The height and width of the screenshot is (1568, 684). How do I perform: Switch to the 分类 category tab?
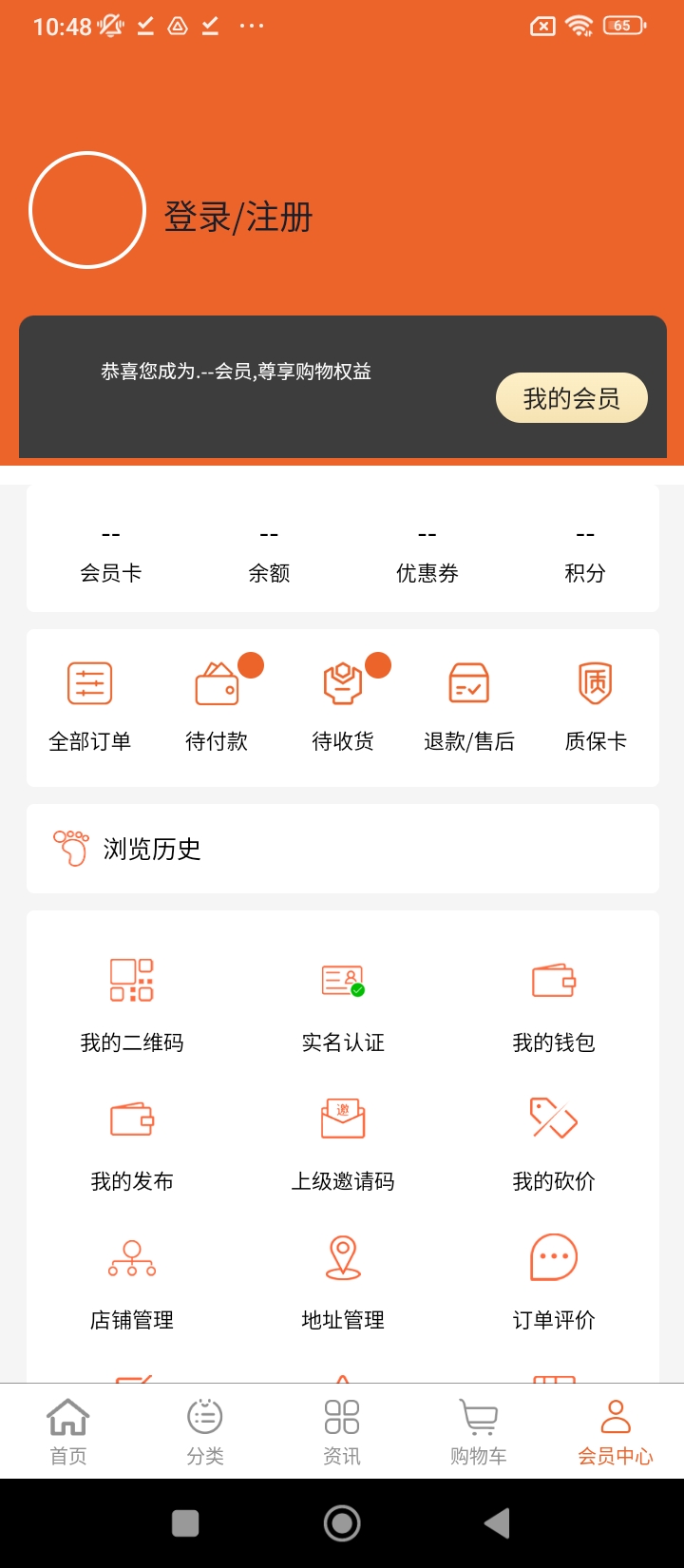tap(205, 1431)
